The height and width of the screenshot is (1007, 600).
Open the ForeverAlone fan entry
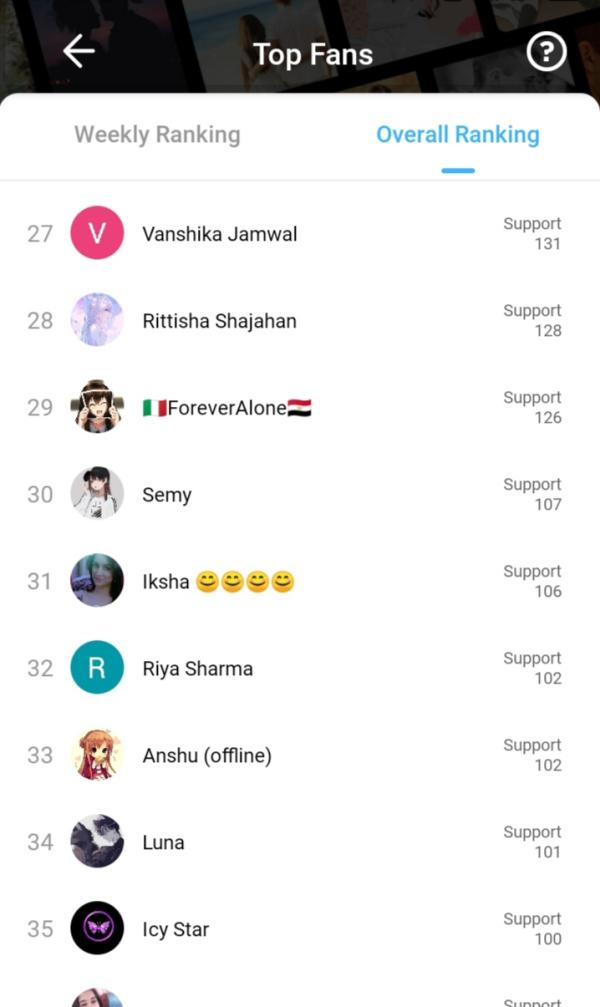click(227, 408)
